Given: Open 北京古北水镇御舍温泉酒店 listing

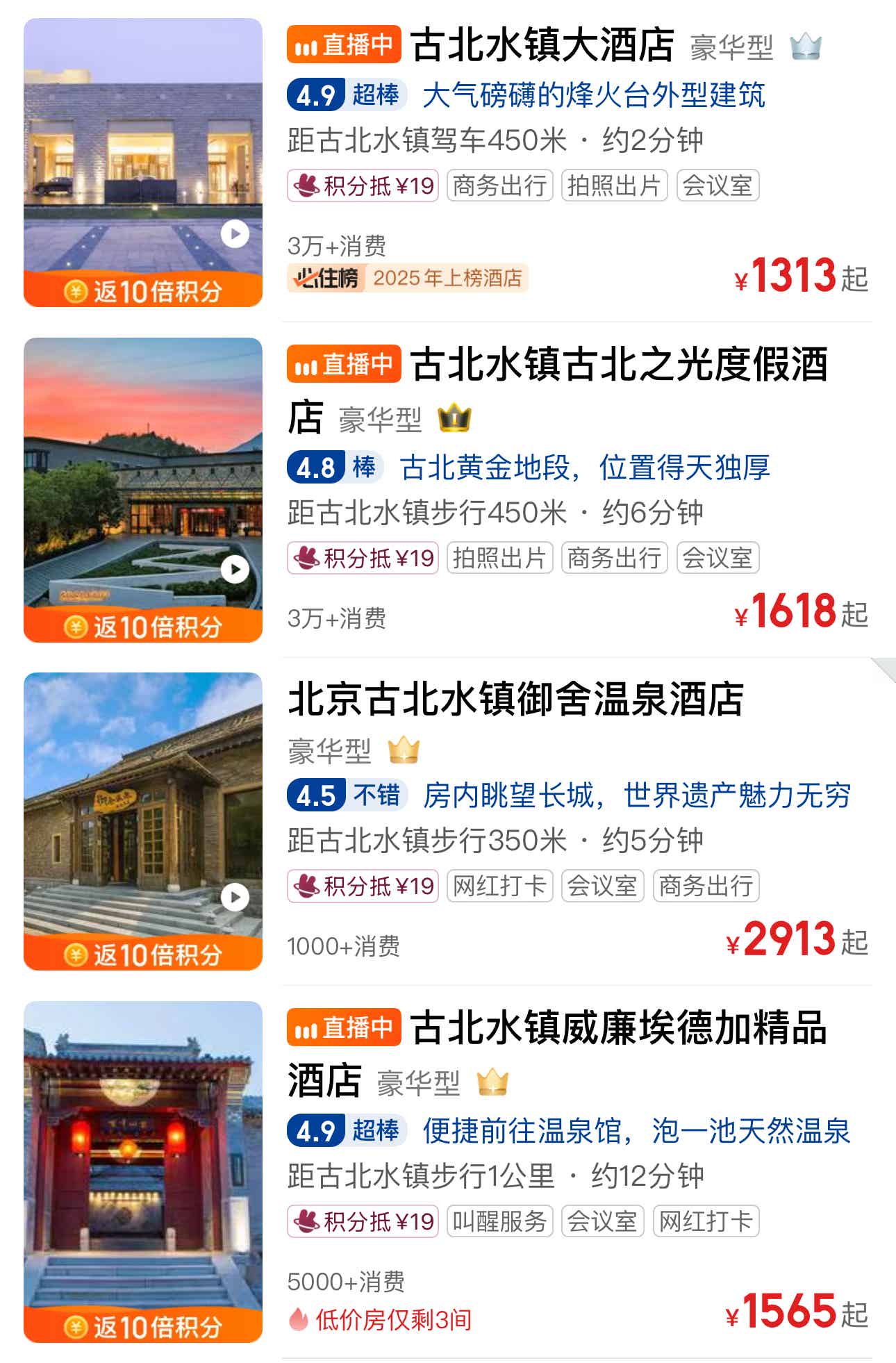Looking at the screenshot, I should pyautogui.click(x=515, y=699).
